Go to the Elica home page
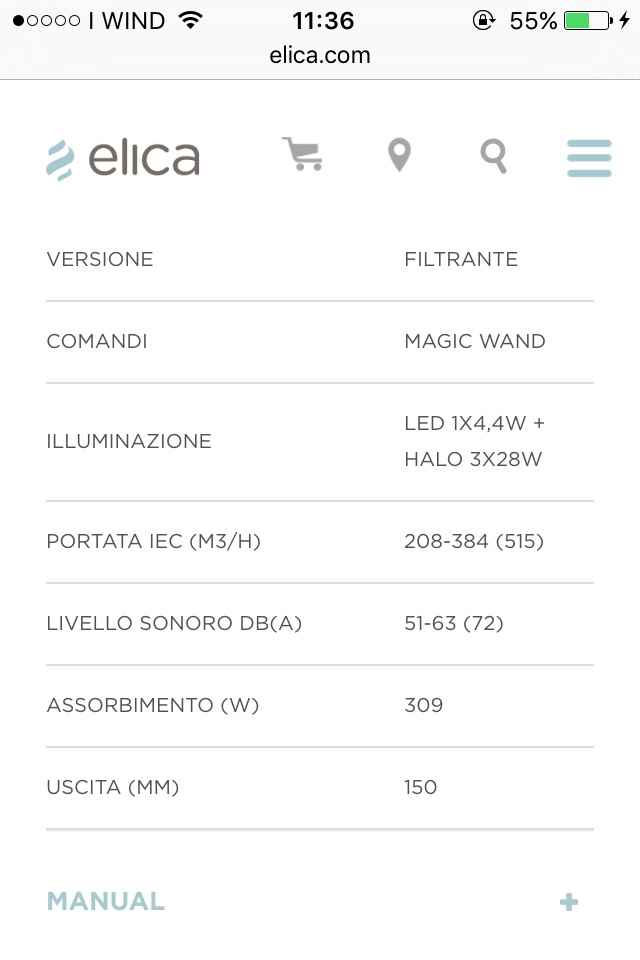This screenshot has width=640, height=960. coord(123,159)
